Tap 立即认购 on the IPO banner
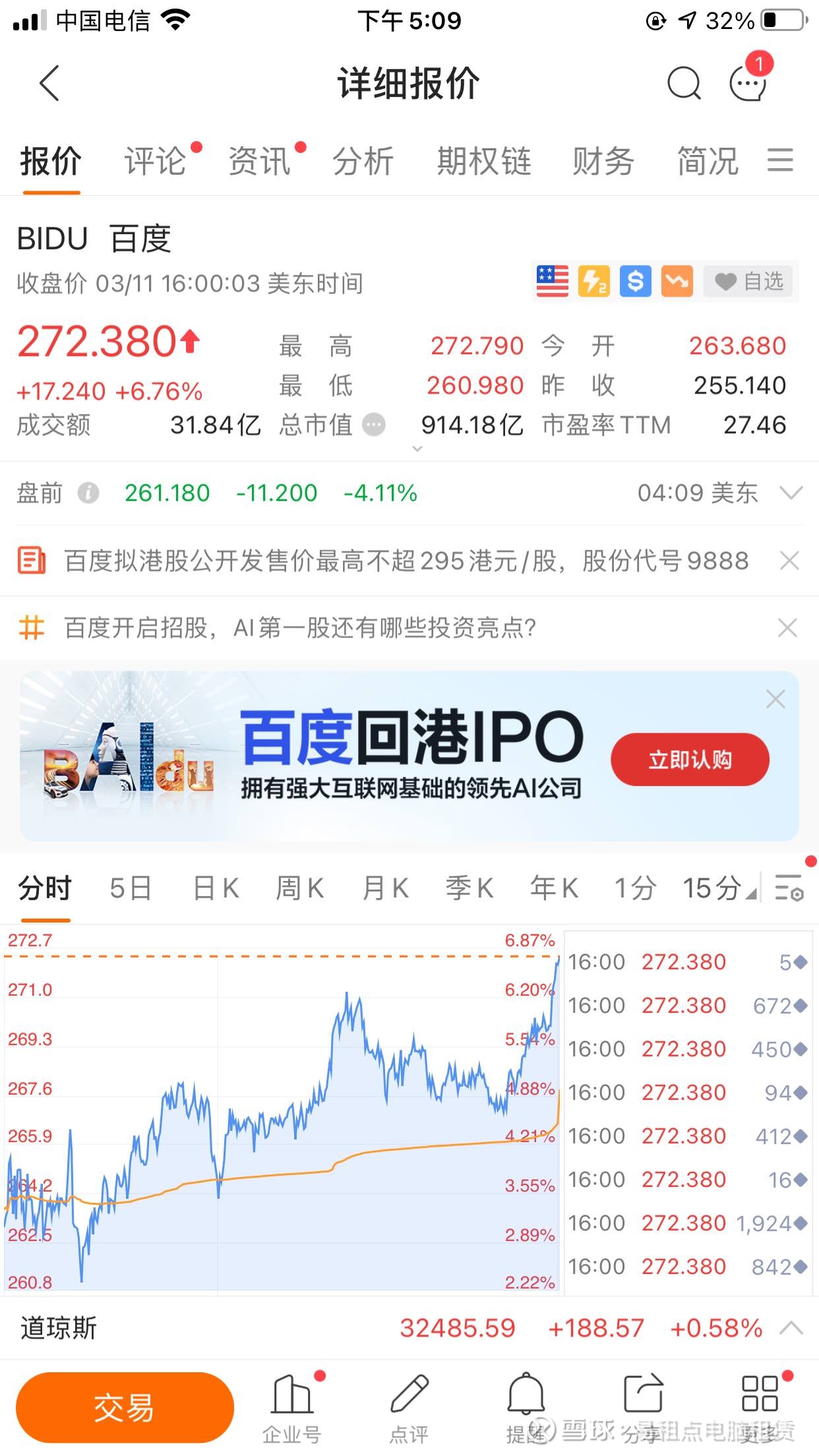Viewport: 819px width, 1456px height. [x=690, y=759]
